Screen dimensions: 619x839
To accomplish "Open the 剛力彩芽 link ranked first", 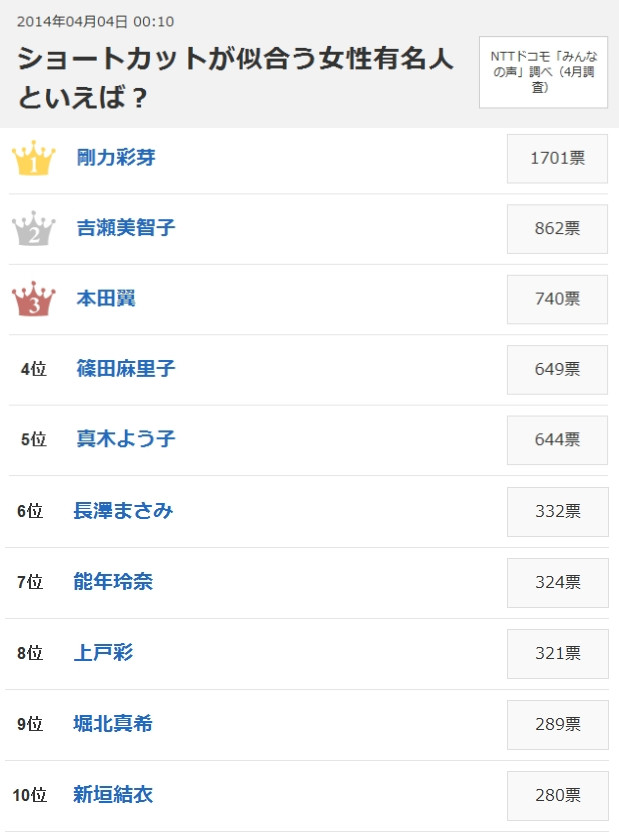I will pyautogui.click(x=116, y=158).
